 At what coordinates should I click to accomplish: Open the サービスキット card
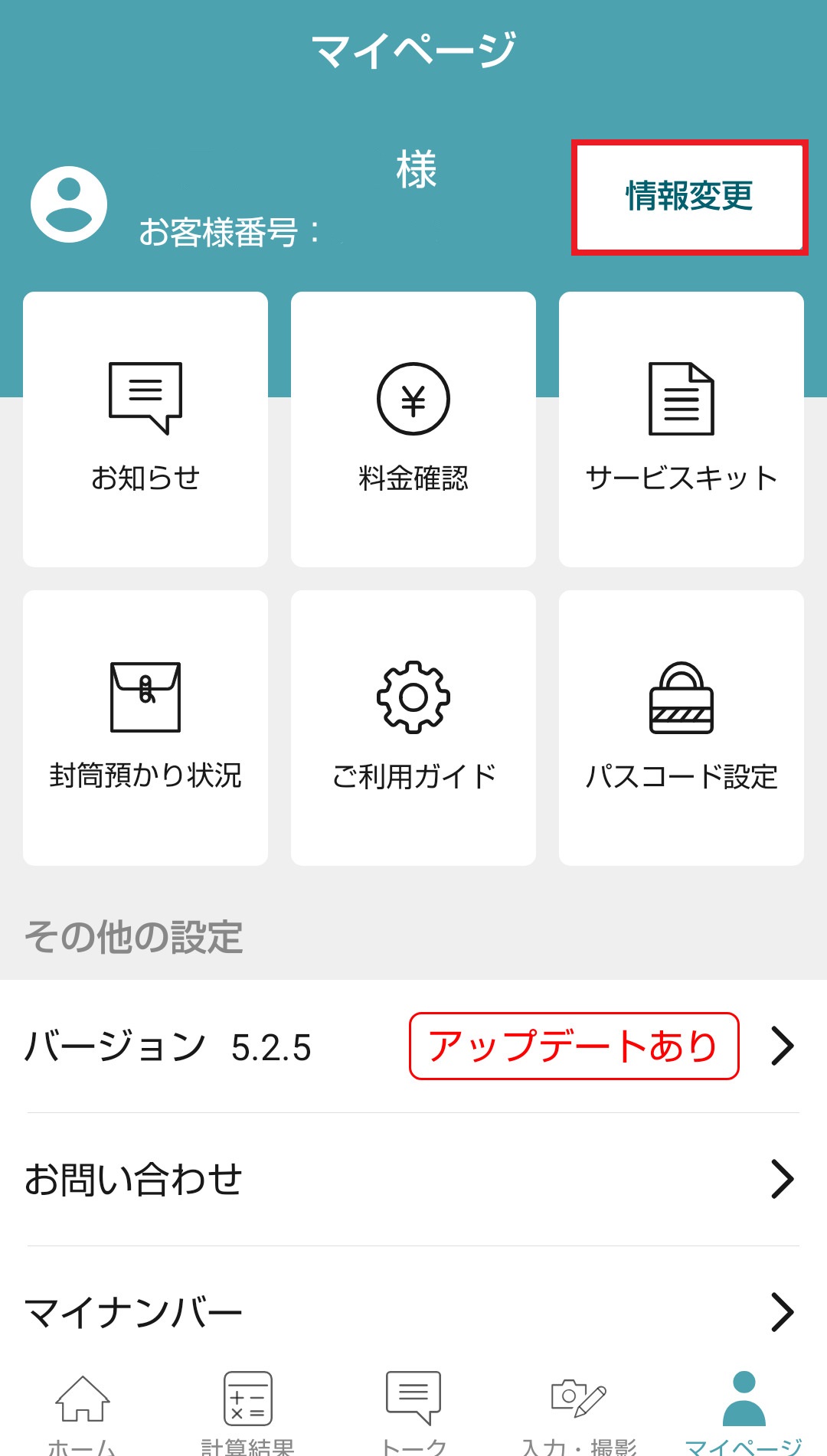click(x=682, y=429)
